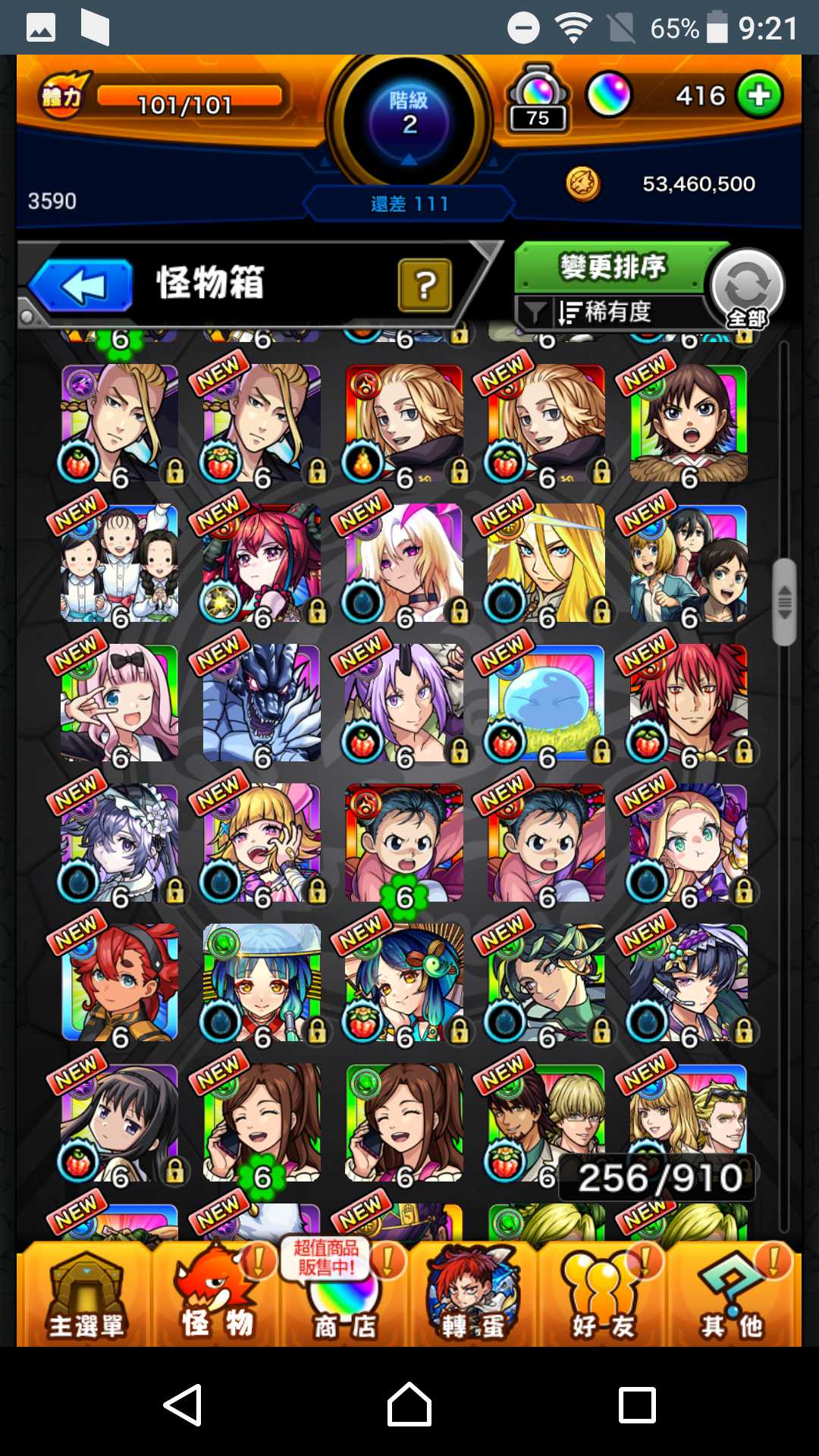Go back with the blue arrow button
Screen dimensions: 819x1456
[82, 286]
